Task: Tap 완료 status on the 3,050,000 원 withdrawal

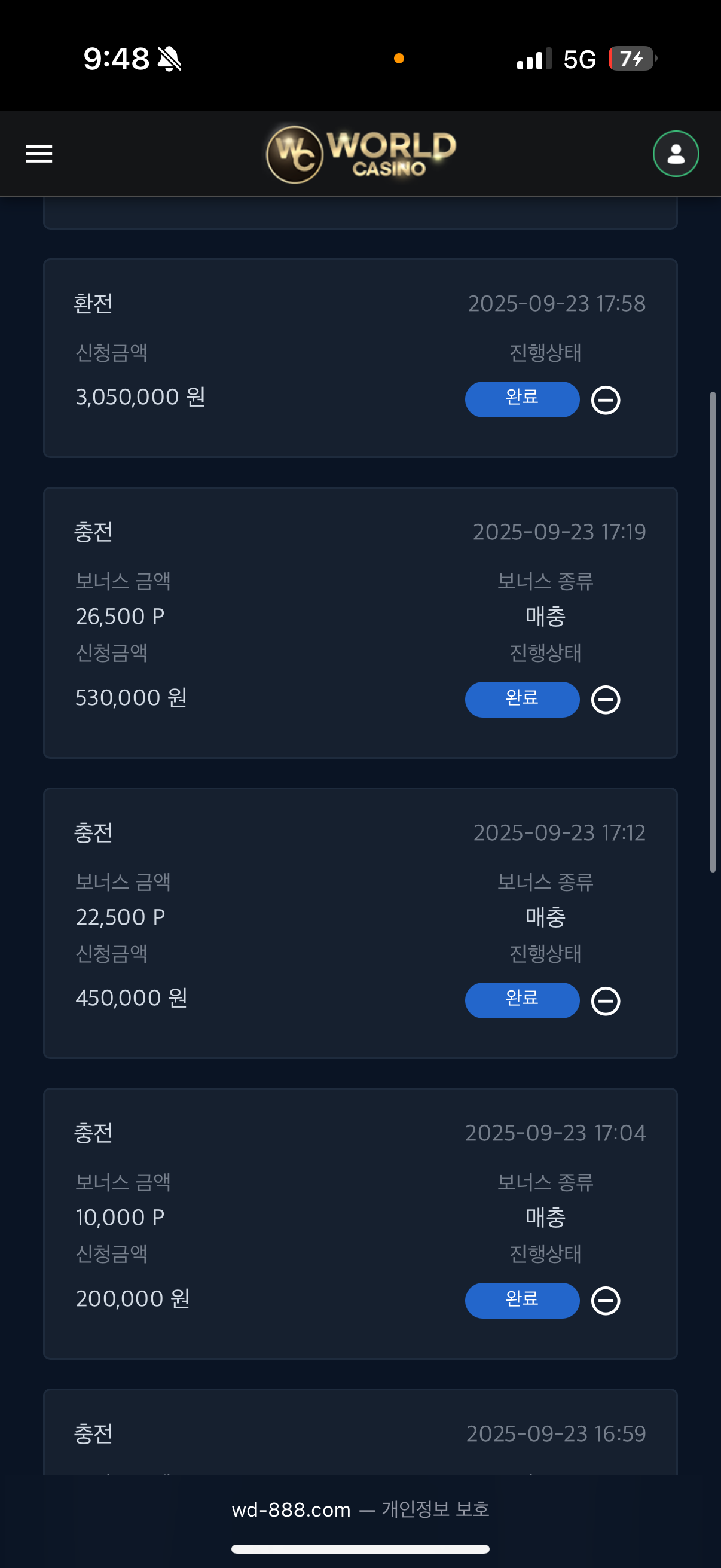Action: click(x=521, y=399)
